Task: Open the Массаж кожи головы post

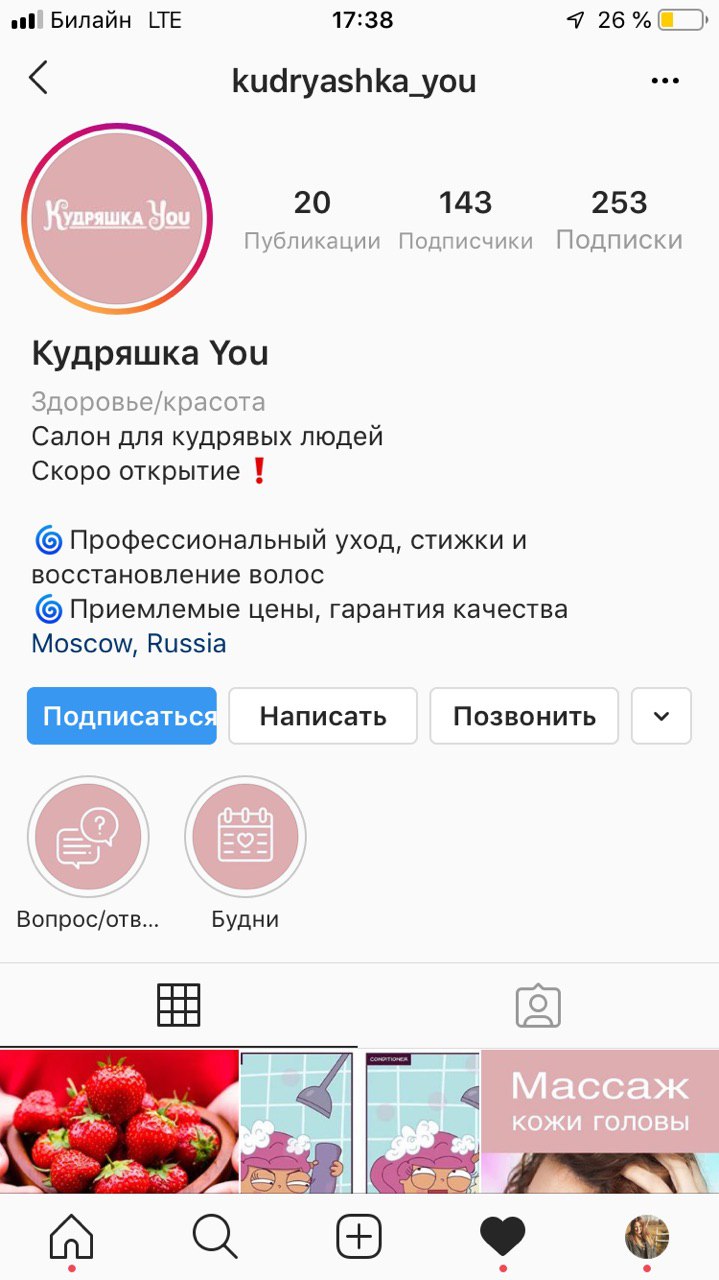Action: (x=600, y=1122)
